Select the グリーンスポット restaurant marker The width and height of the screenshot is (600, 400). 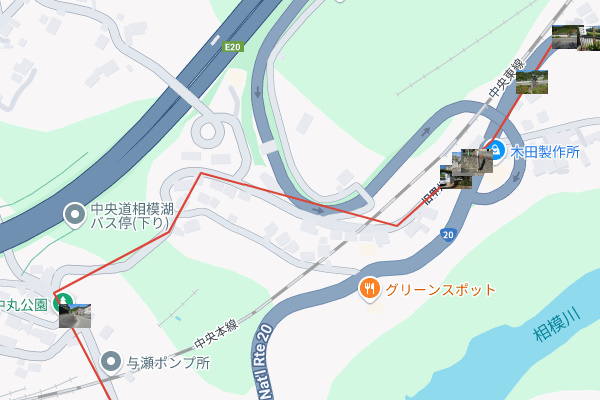[x=369, y=290]
